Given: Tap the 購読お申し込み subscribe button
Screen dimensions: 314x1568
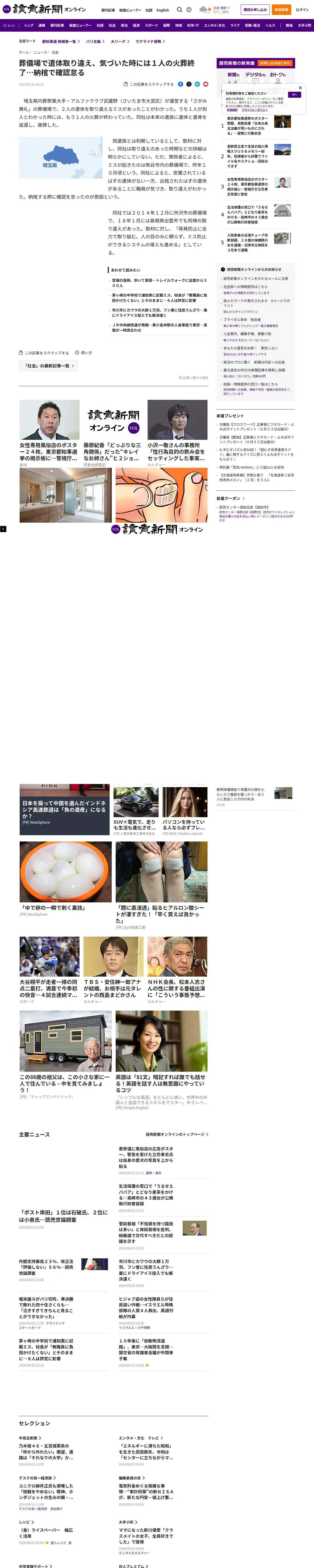Looking at the screenshot, I should (x=255, y=10).
